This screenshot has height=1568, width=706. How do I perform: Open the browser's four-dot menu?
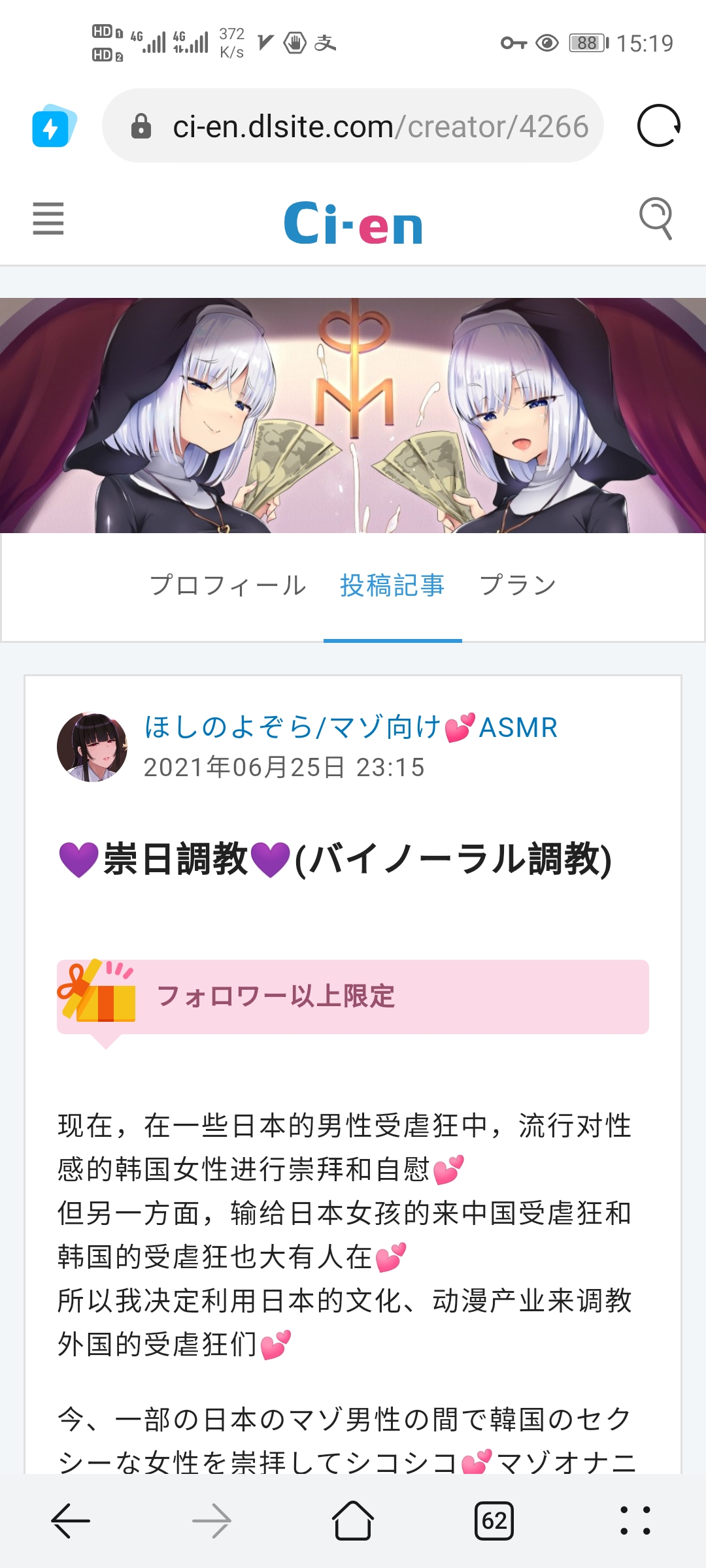tap(635, 1521)
